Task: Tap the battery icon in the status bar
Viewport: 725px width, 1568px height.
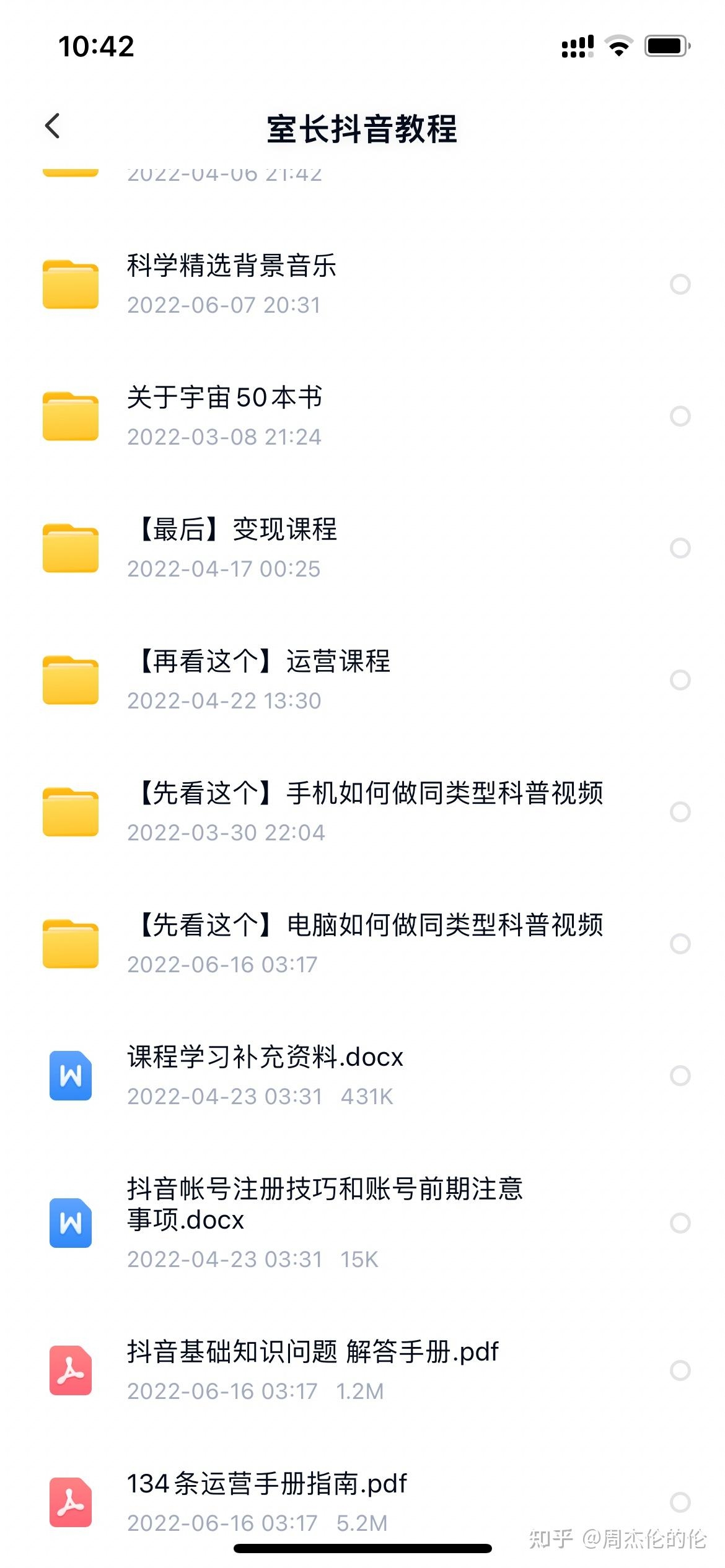Action: point(666,45)
